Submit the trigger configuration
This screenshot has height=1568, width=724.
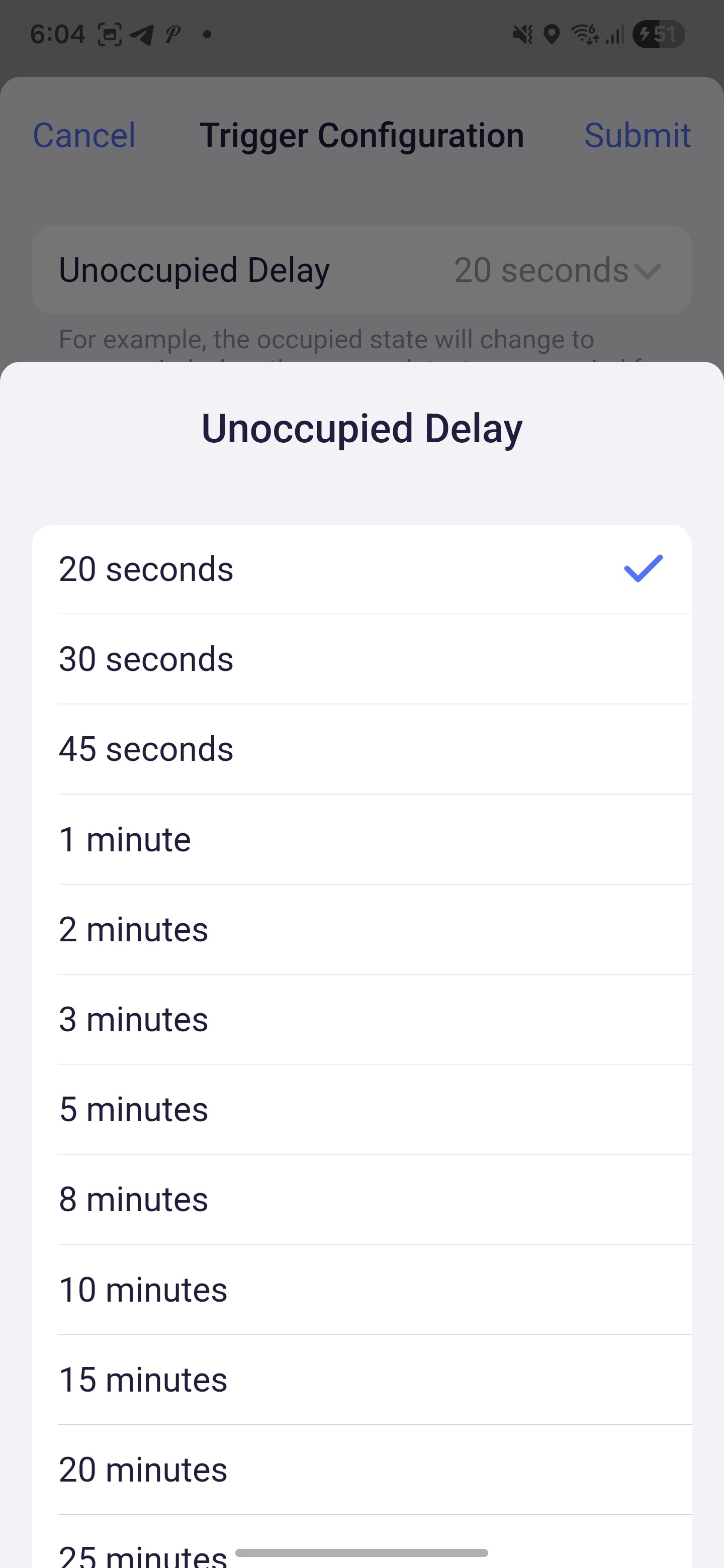[637, 135]
